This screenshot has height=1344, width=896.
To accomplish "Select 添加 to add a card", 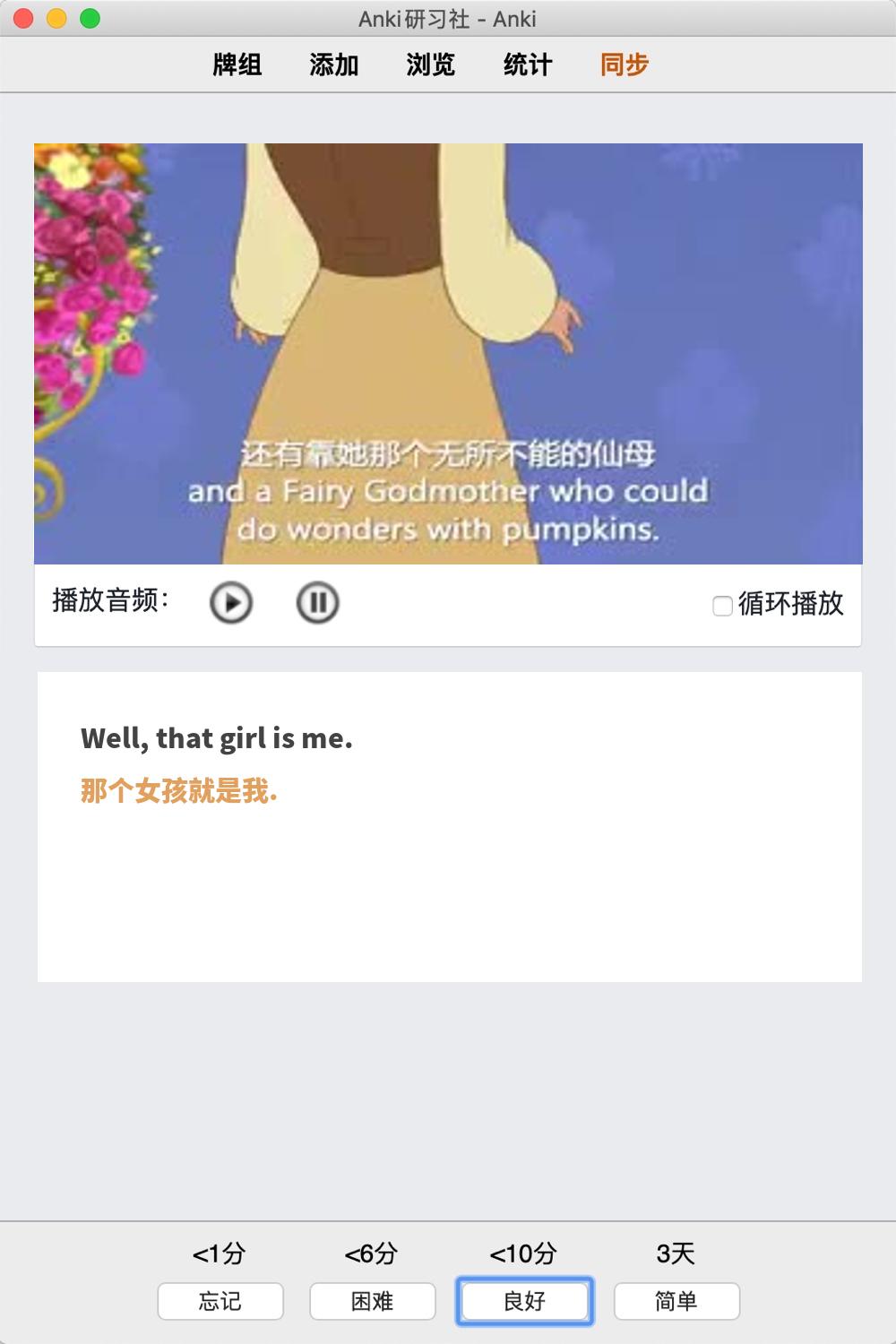I will (334, 65).
